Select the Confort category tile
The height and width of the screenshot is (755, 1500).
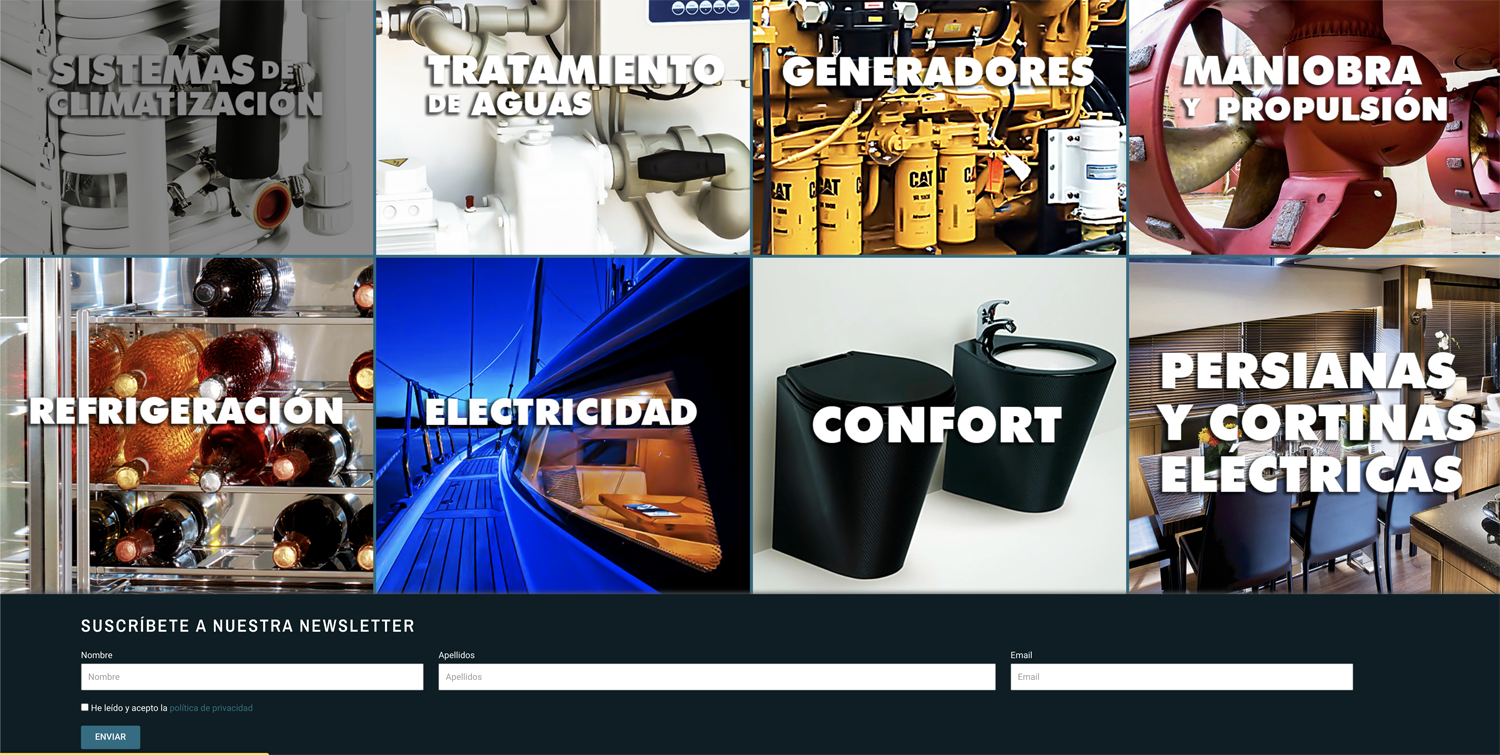click(x=939, y=425)
